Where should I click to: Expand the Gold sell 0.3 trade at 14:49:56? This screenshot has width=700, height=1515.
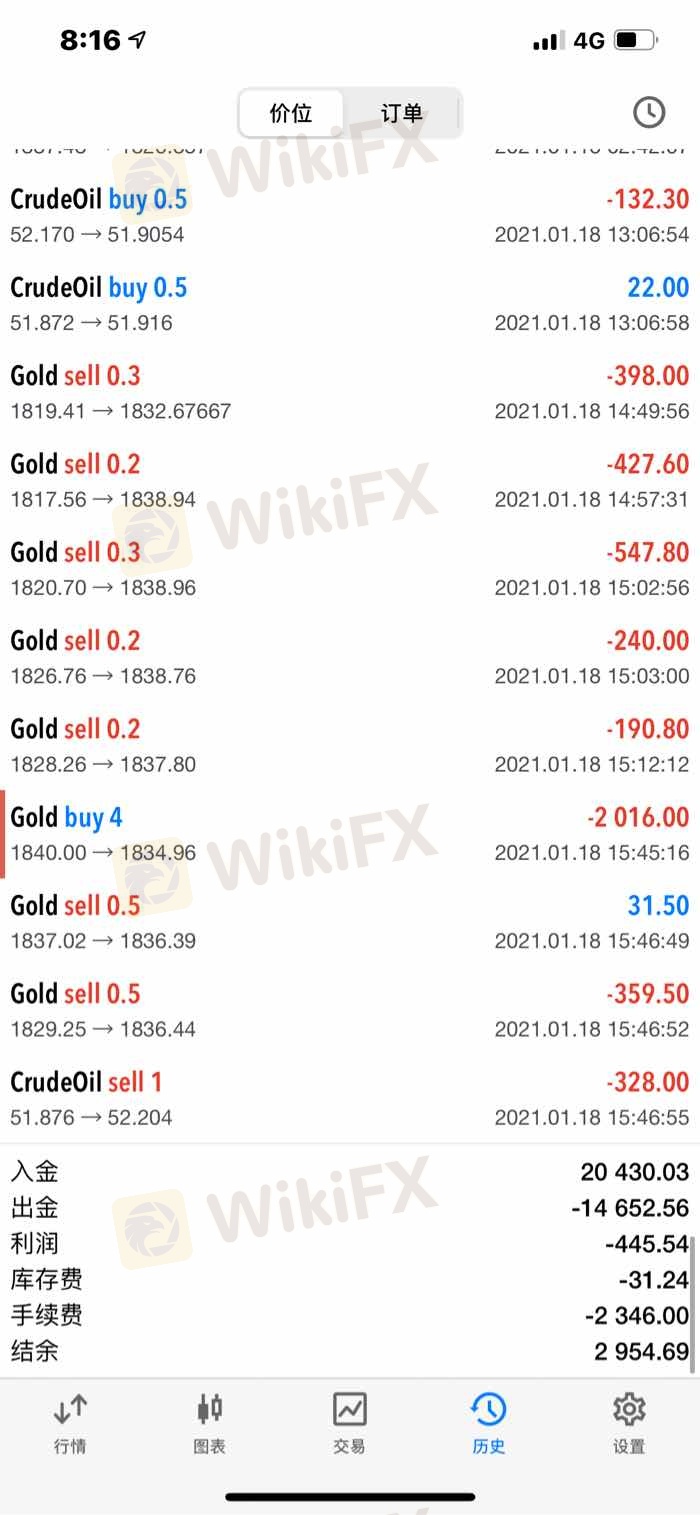coord(350,392)
